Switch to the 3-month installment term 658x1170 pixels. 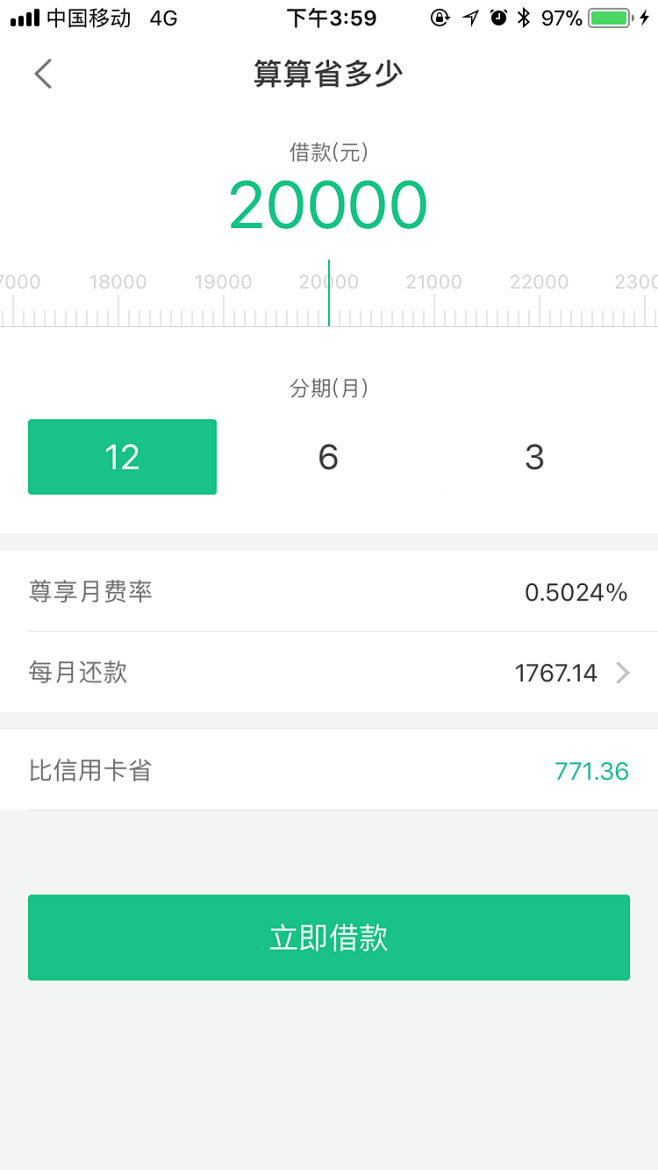click(x=534, y=457)
